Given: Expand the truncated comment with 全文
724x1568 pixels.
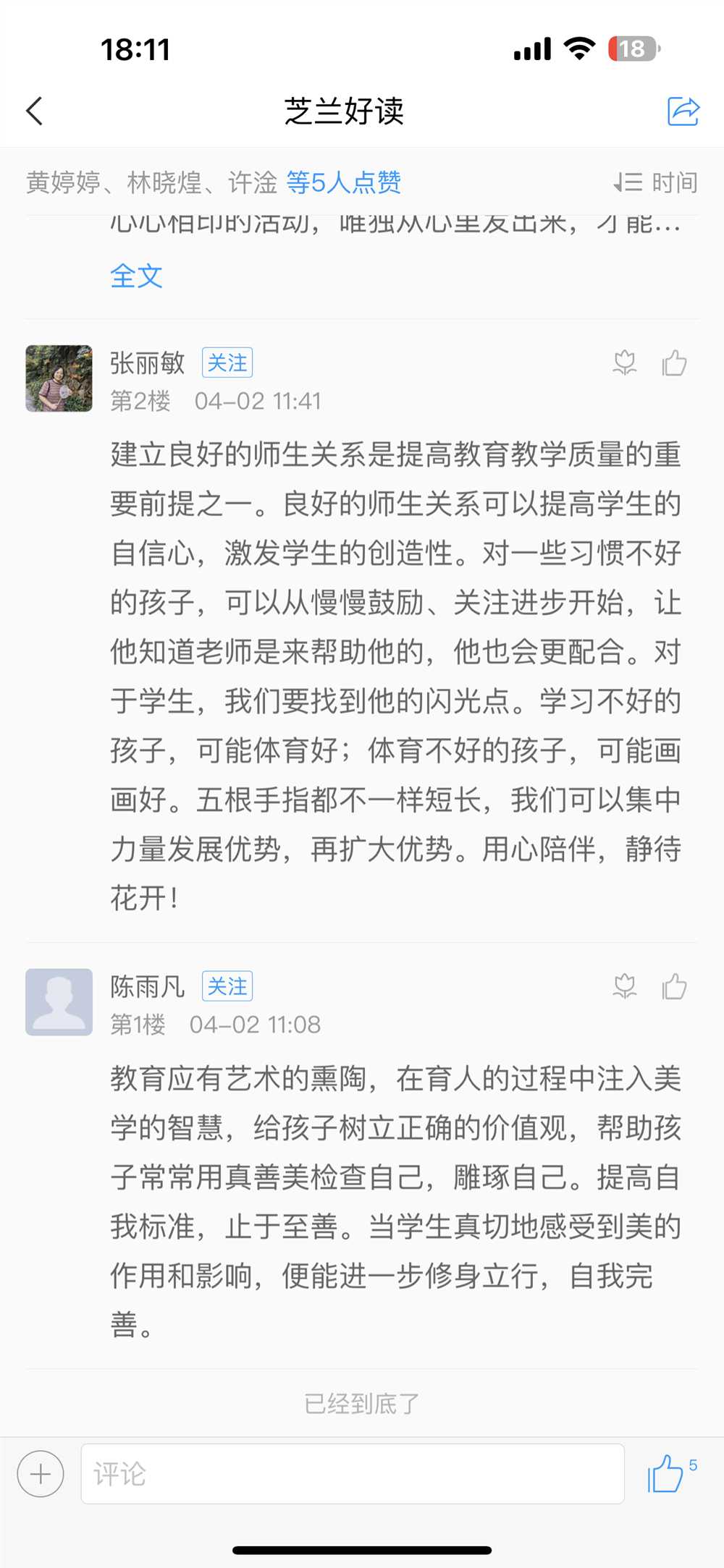Looking at the screenshot, I should tap(136, 276).
